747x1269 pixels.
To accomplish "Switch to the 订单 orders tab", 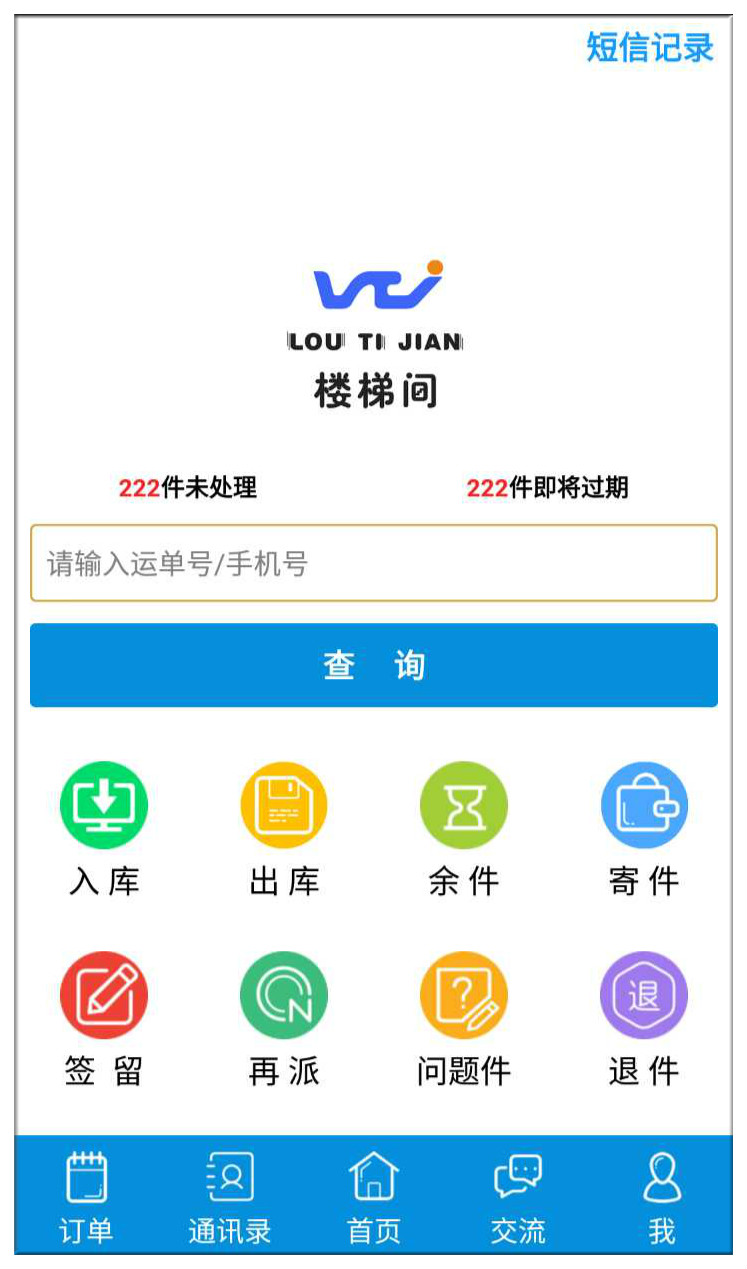I will click(86, 1196).
